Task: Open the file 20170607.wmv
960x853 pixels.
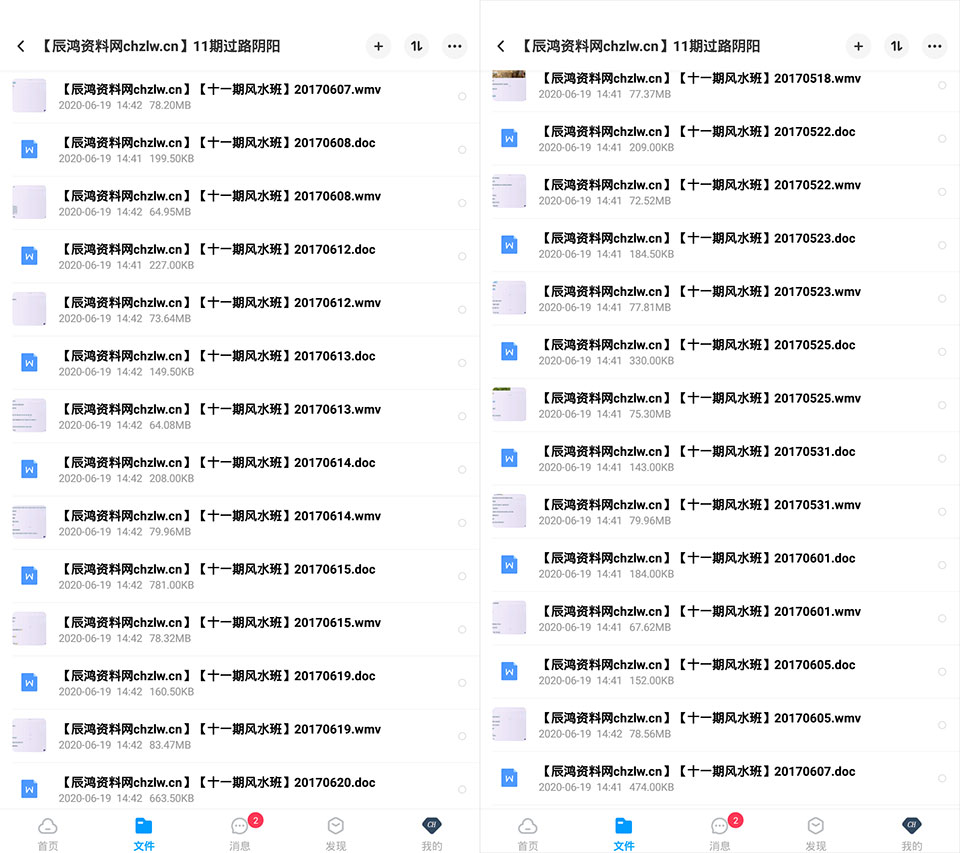Action: pos(240,97)
